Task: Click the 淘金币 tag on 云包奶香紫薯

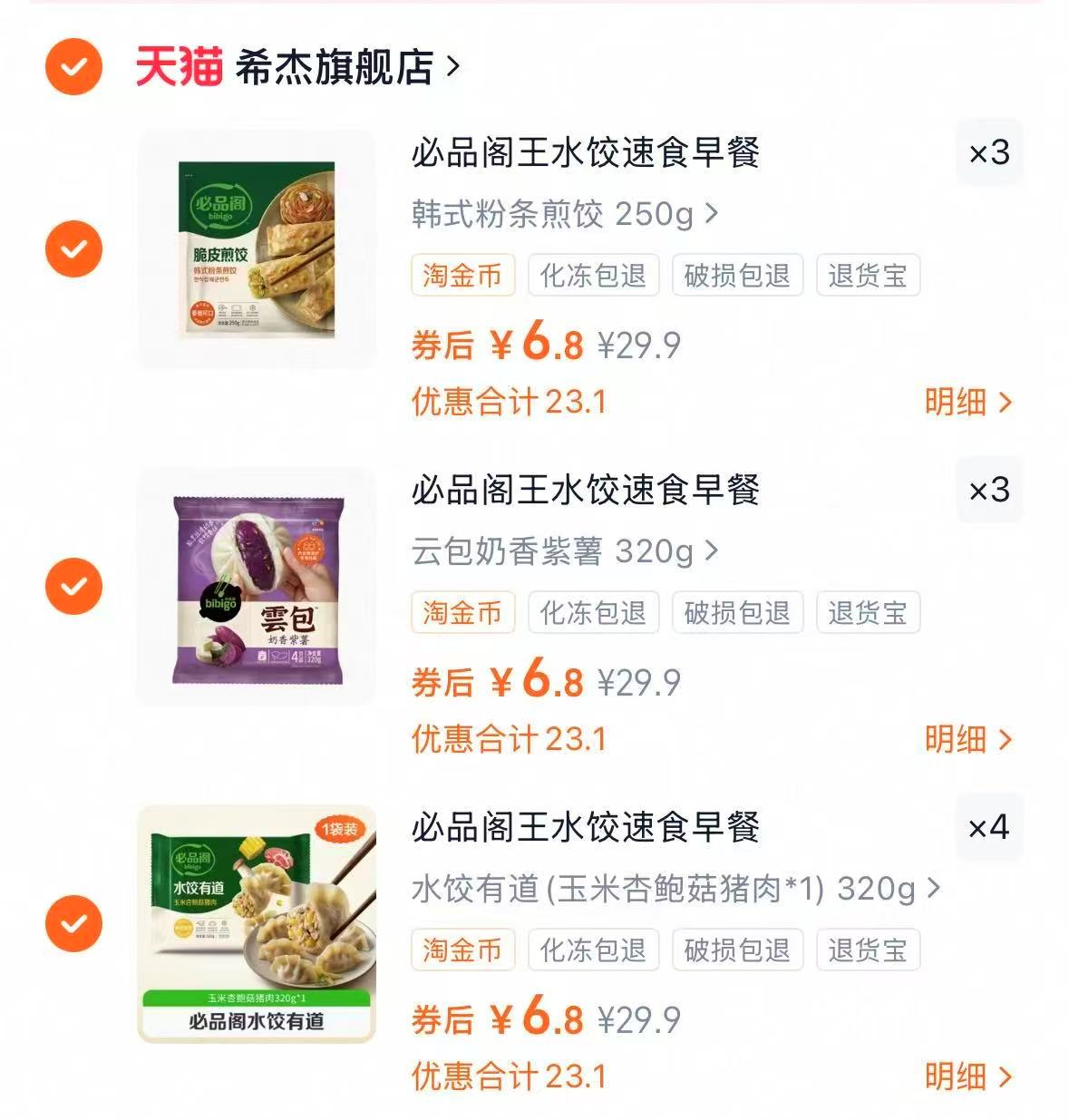Action: [462, 612]
